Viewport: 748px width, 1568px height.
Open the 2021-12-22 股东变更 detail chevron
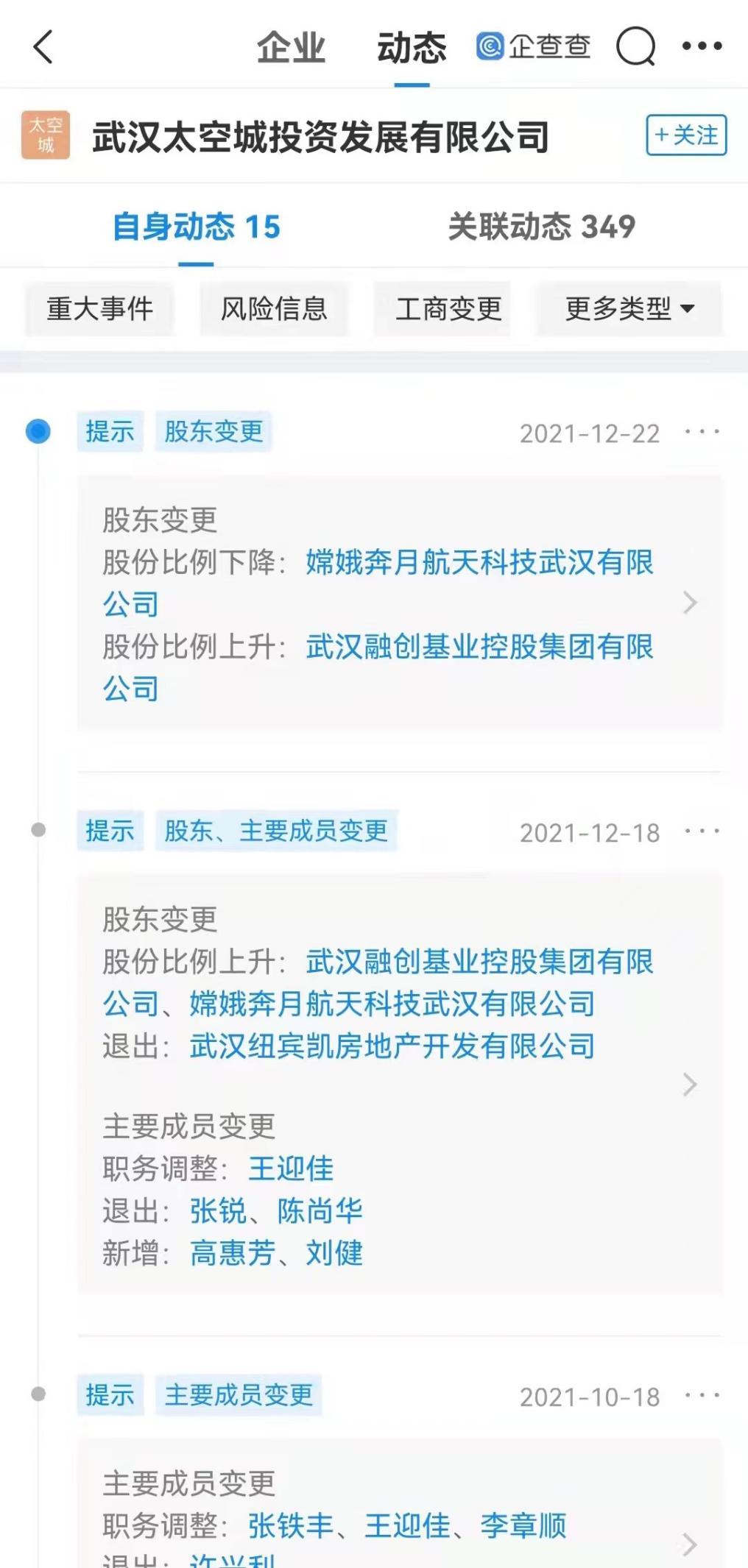tap(690, 603)
